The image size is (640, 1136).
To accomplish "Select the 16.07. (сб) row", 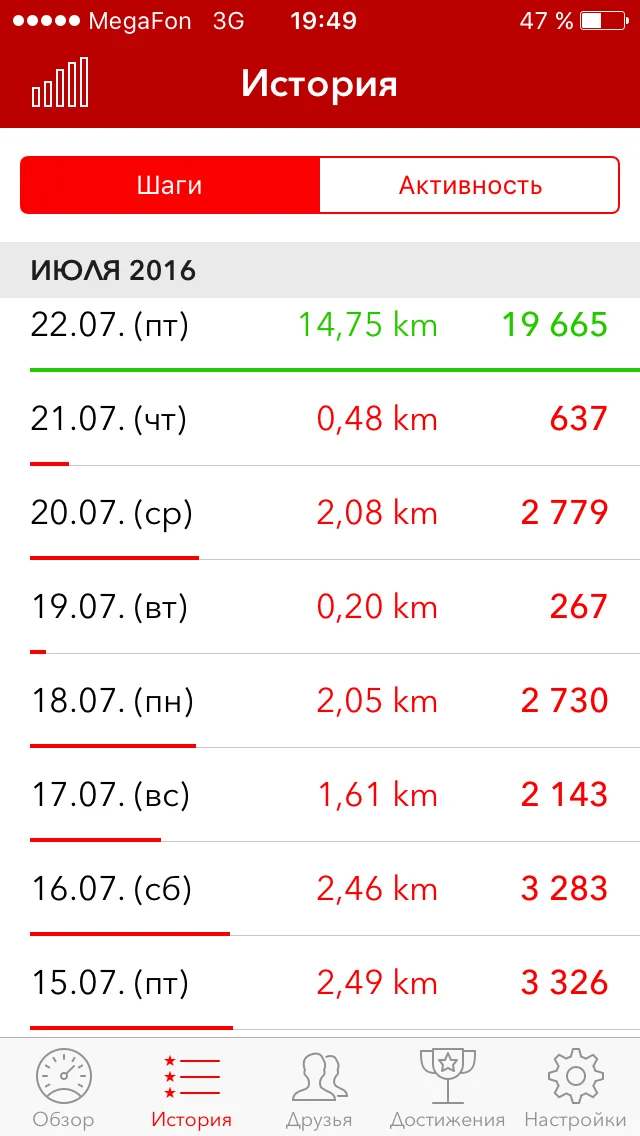I will click(320, 889).
